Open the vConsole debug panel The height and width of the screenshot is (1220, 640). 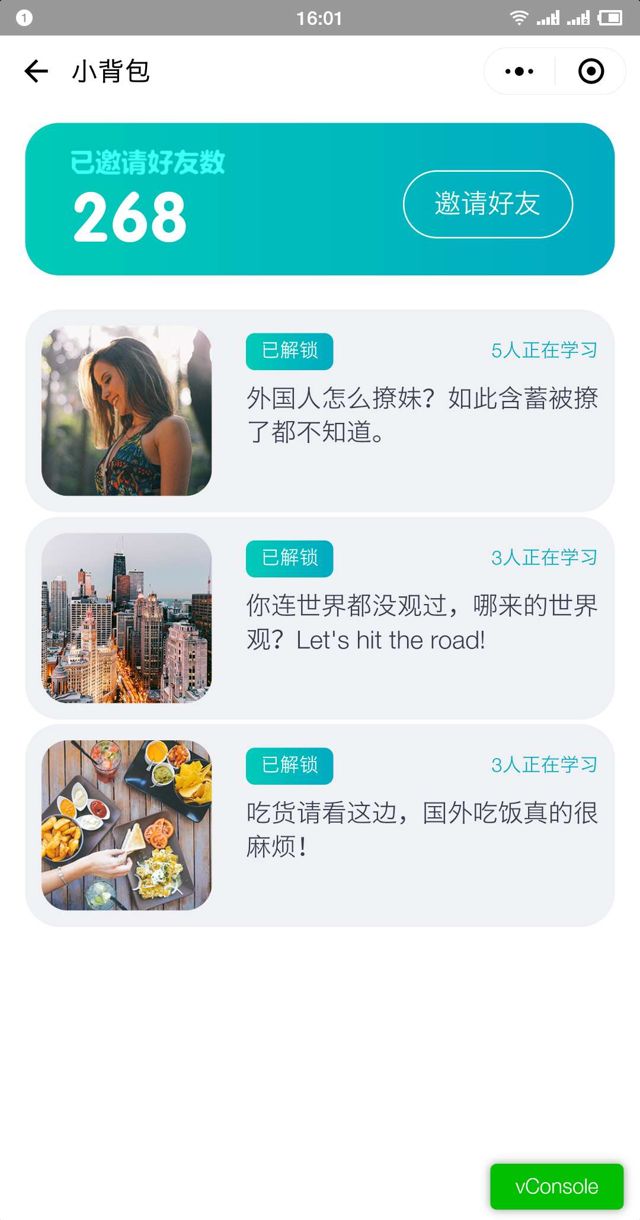556,1187
